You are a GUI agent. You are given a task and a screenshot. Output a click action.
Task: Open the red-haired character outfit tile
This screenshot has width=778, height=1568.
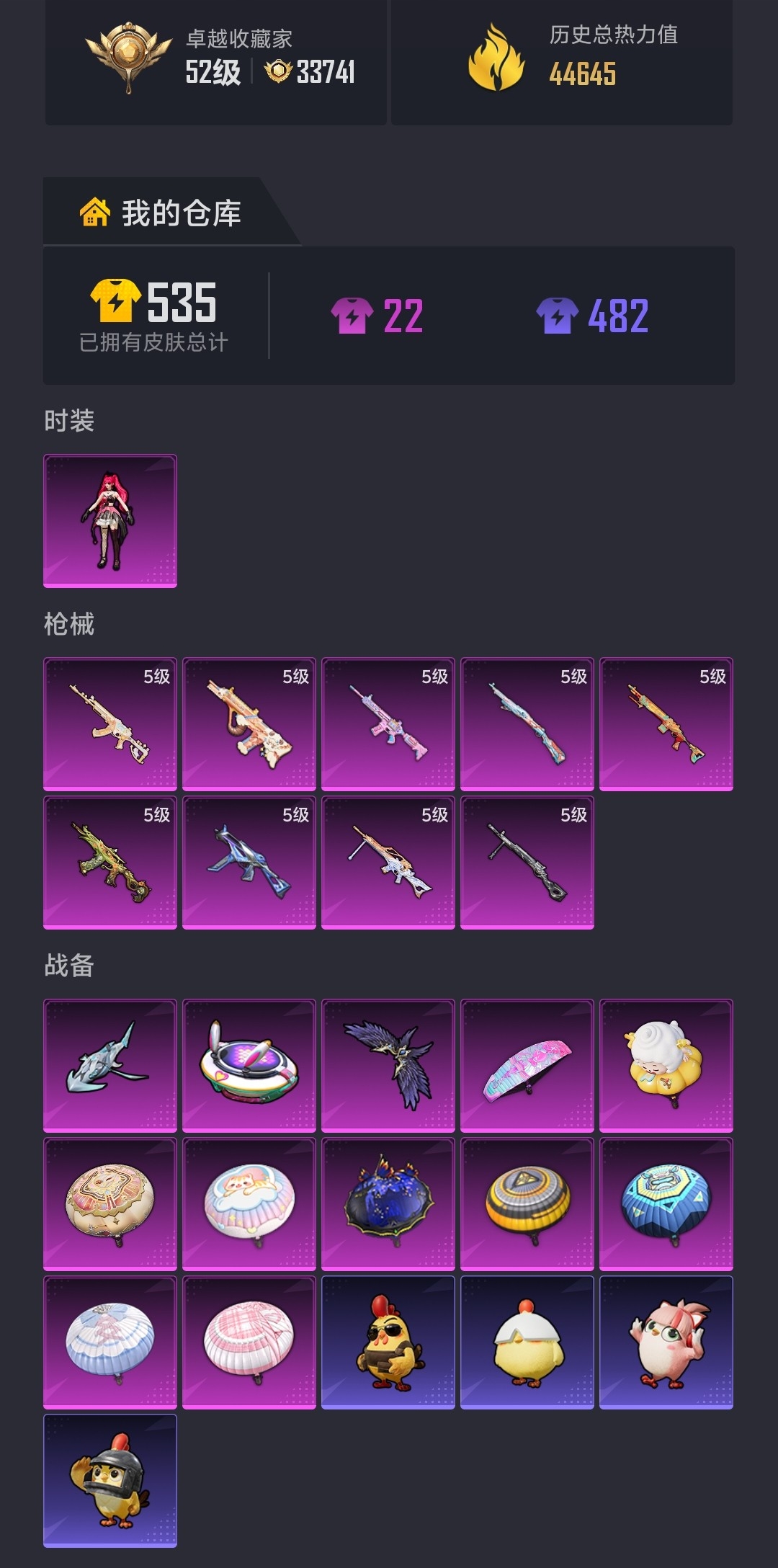(110, 520)
